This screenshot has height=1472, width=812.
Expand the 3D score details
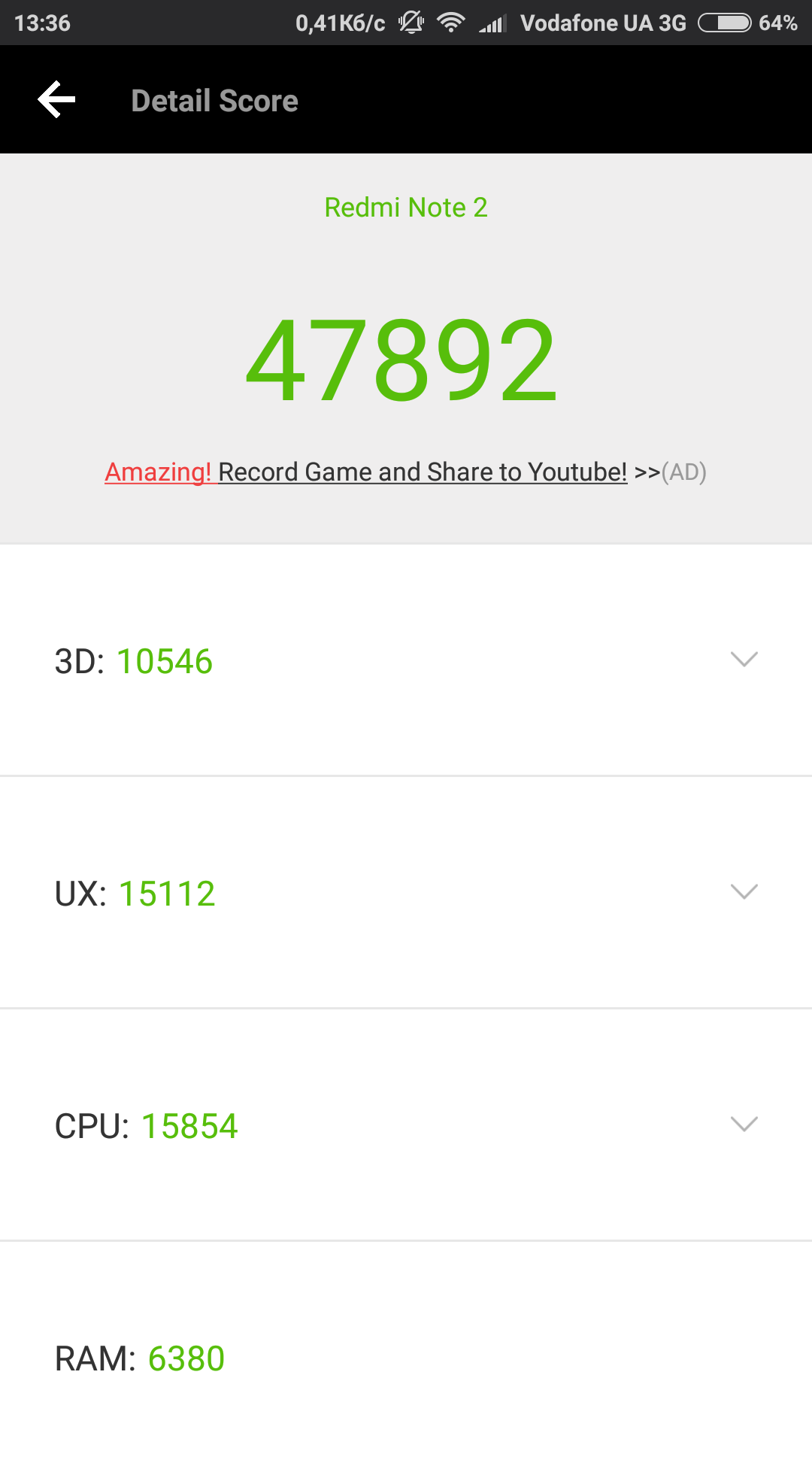tap(744, 660)
